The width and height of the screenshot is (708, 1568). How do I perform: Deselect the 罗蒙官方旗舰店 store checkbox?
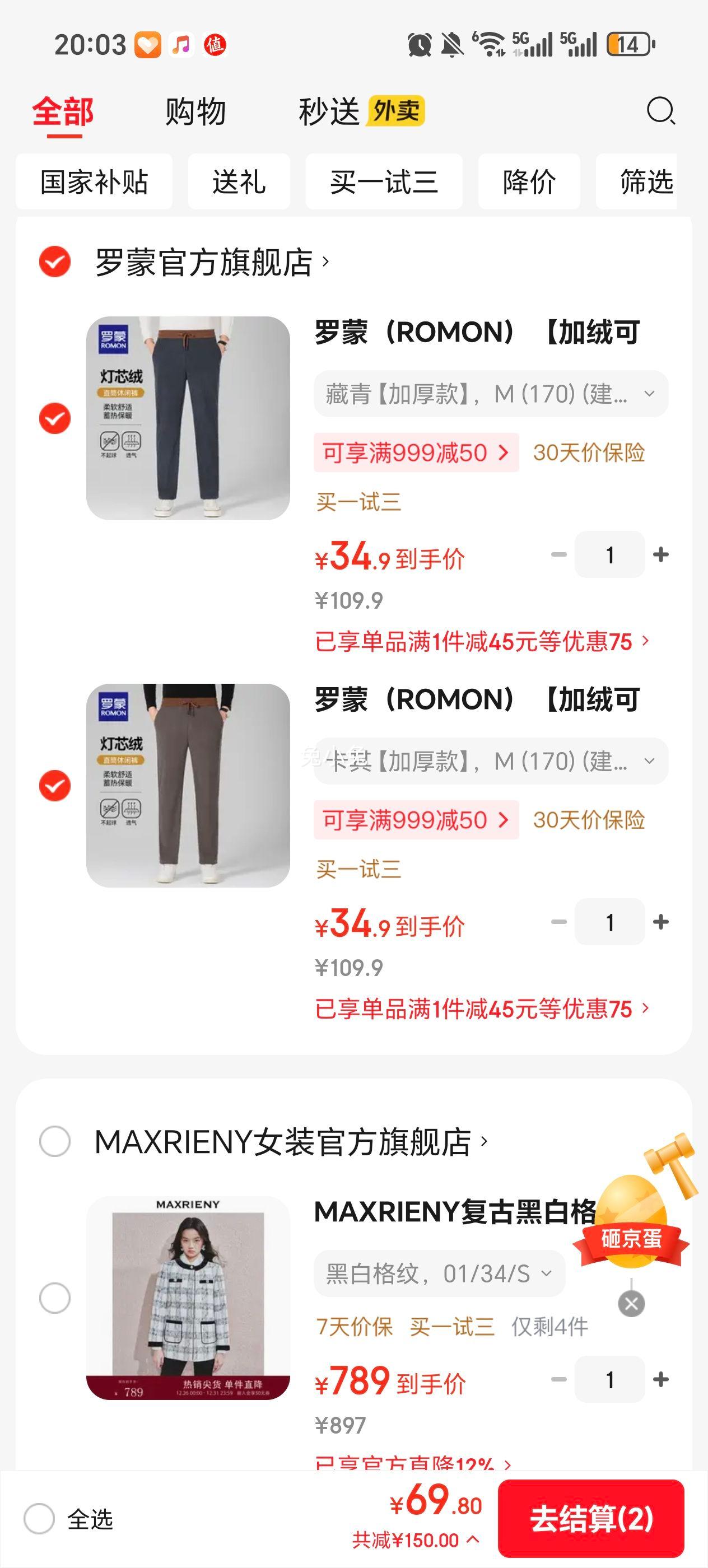pyautogui.click(x=55, y=260)
